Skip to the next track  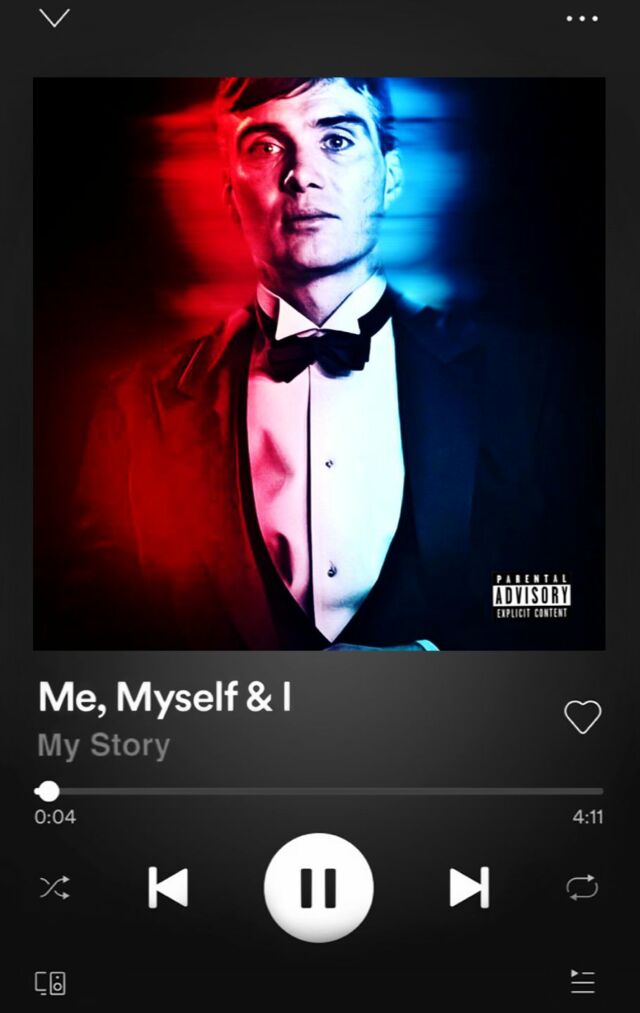[x=468, y=887]
